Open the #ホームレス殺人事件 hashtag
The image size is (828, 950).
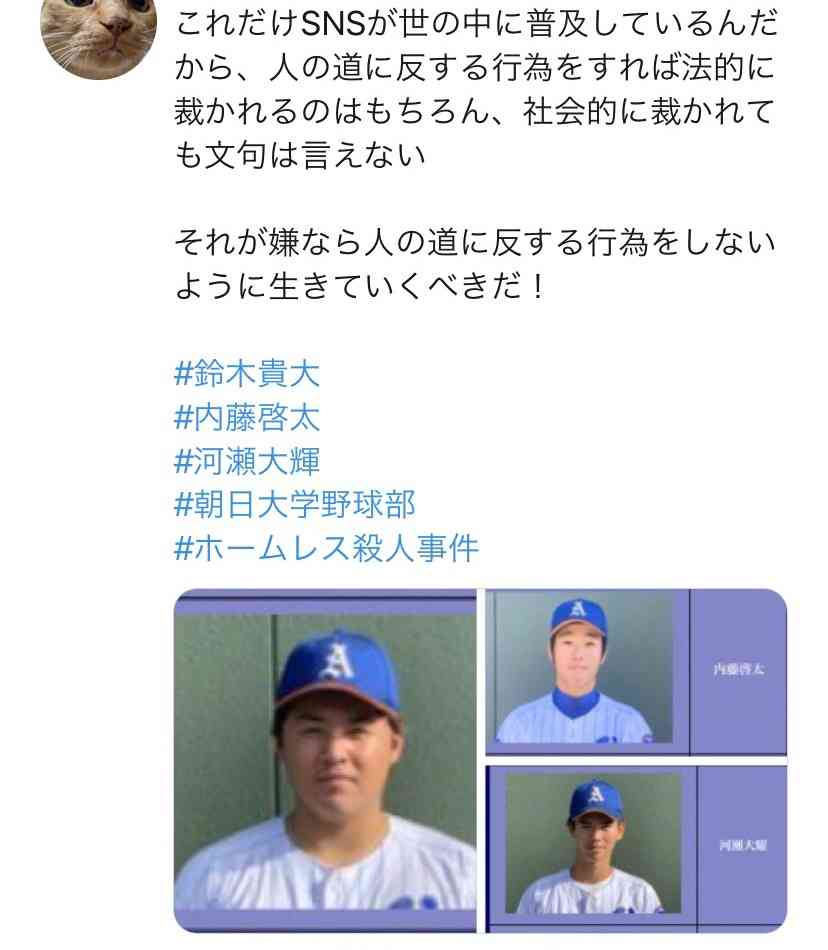point(326,548)
